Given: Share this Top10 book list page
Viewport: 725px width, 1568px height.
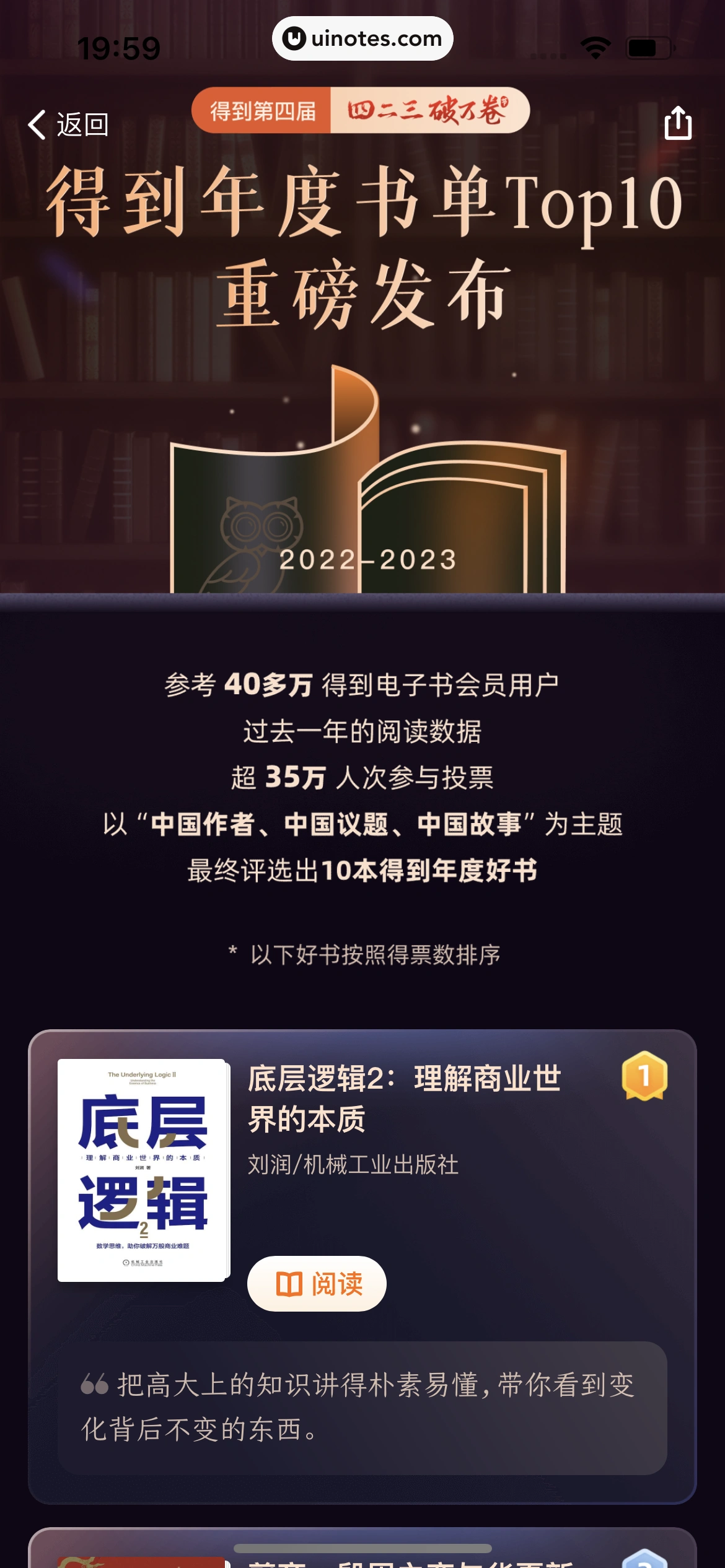Looking at the screenshot, I should coord(677,123).
